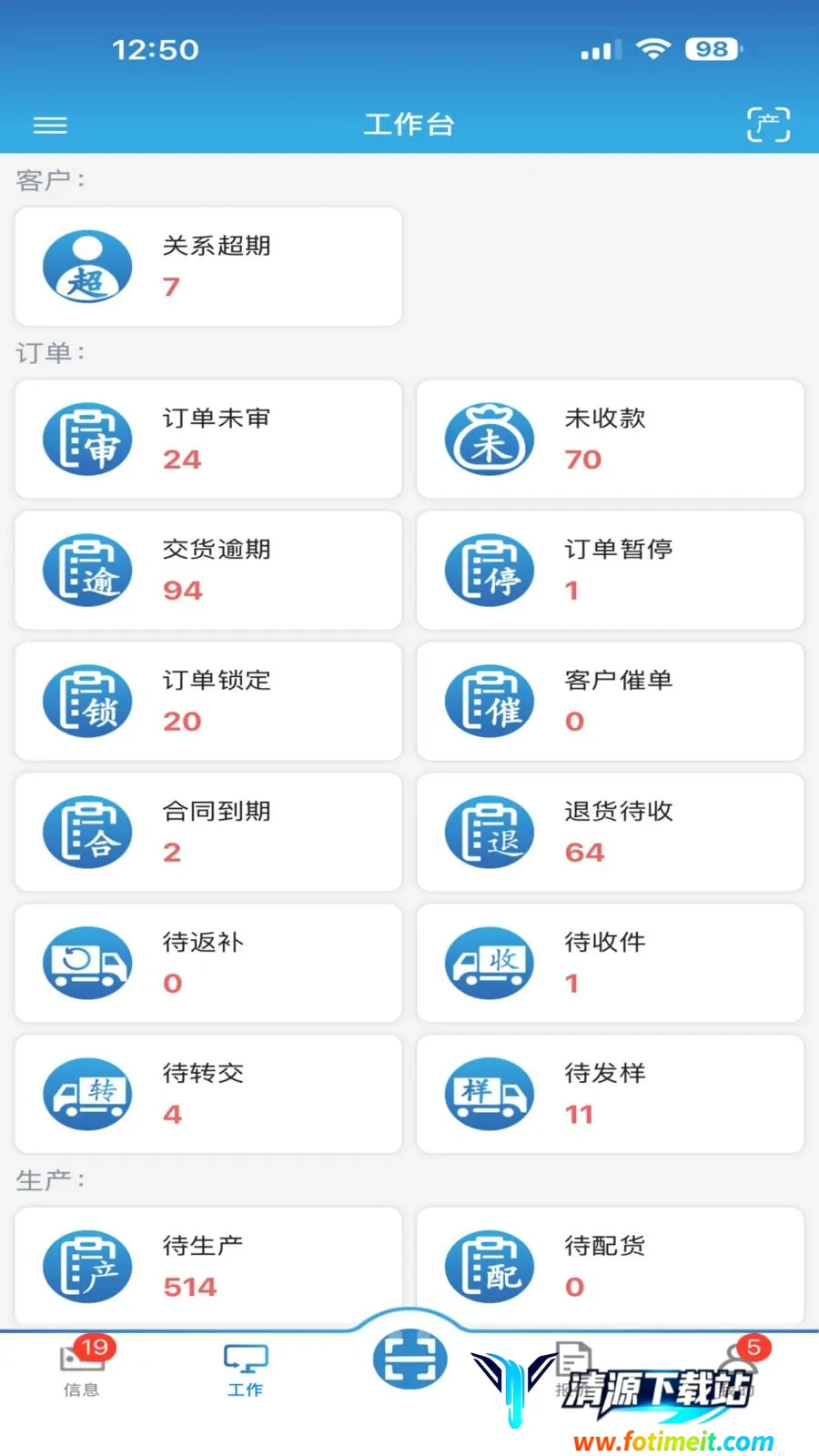The height and width of the screenshot is (1456, 819).
Task: Open the 合同到期 card
Action: tap(208, 833)
